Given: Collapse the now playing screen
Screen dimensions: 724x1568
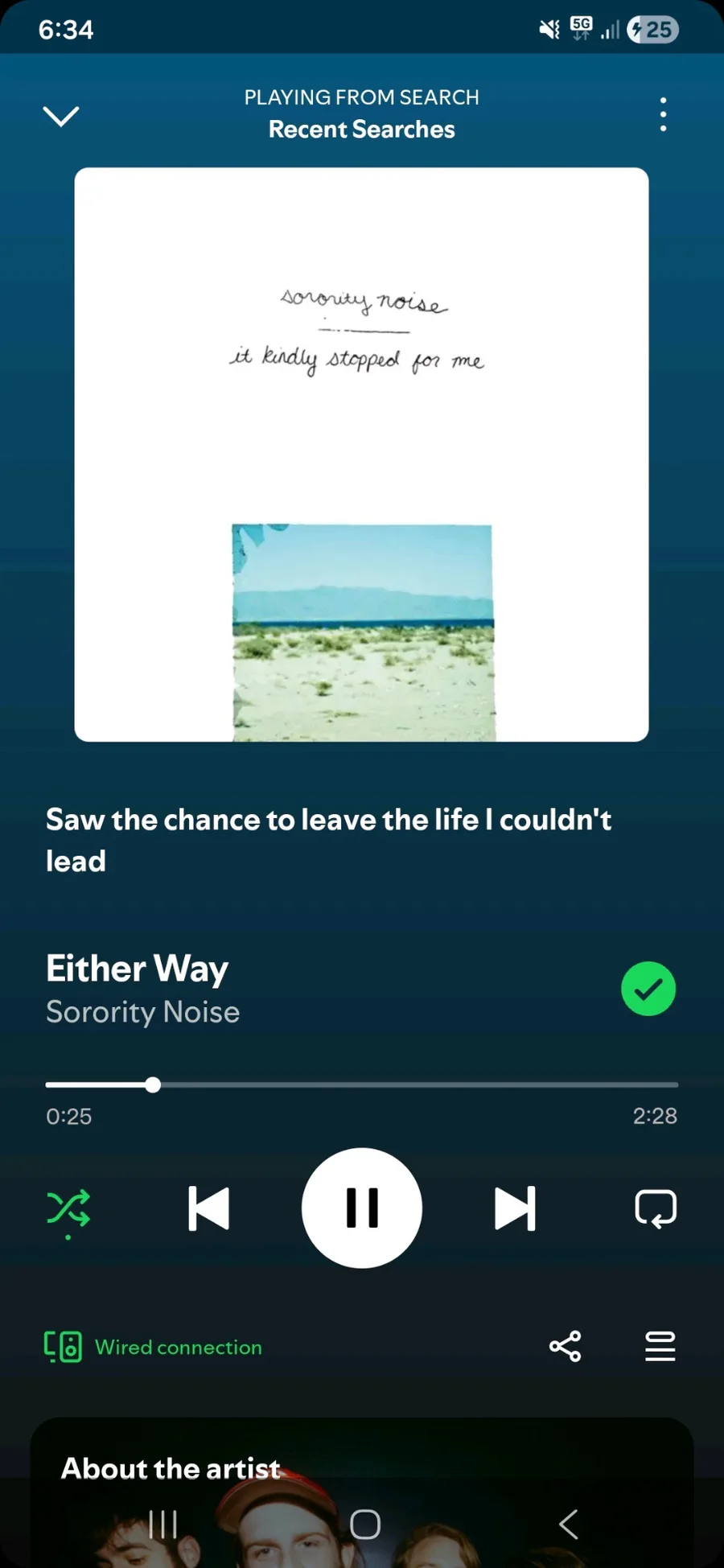Looking at the screenshot, I should pyautogui.click(x=61, y=116).
